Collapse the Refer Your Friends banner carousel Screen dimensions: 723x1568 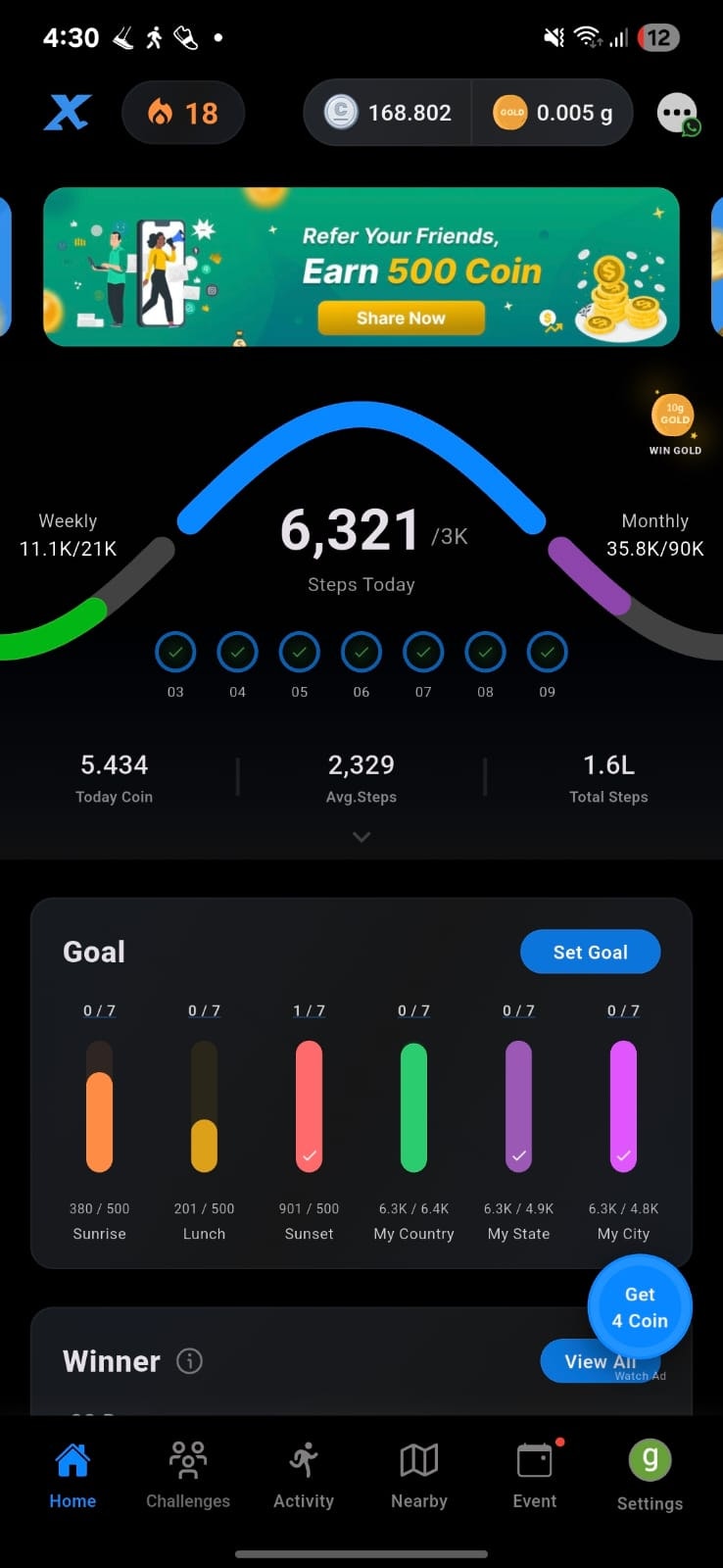click(x=361, y=267)
